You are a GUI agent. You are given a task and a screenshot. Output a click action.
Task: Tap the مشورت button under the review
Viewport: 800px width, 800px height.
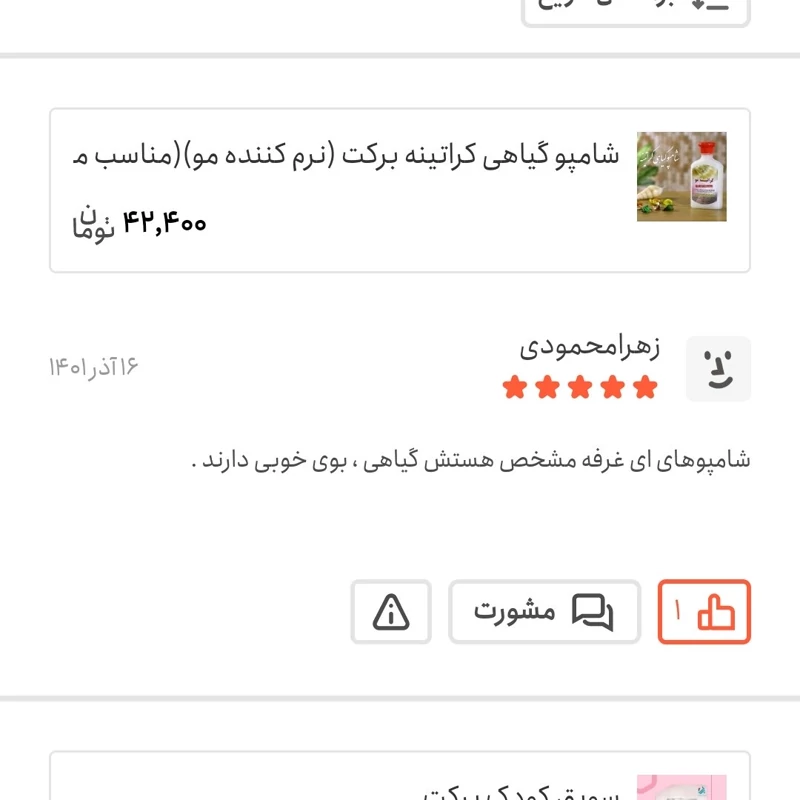[x=544, y=612]
